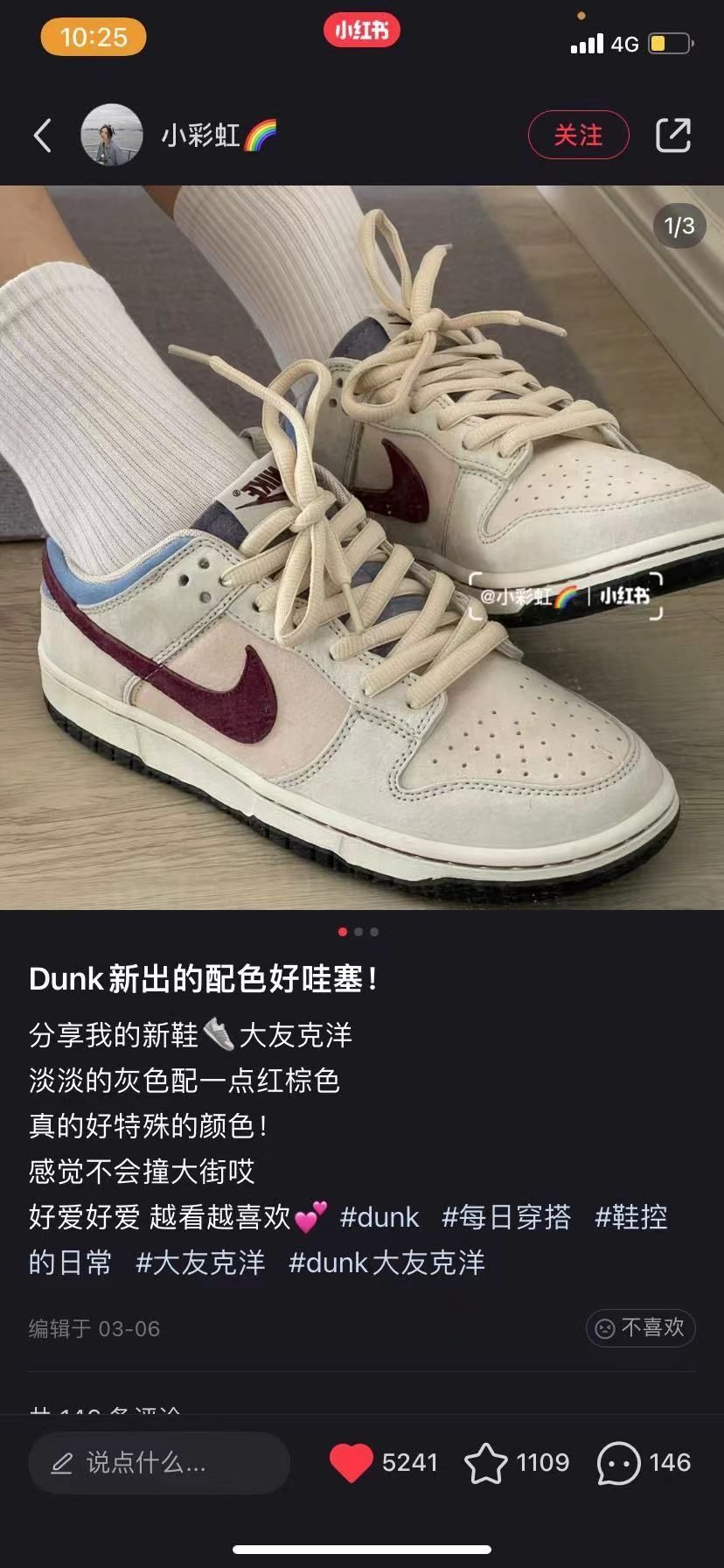Like the post with heart icon
This screenshot has height=1568, width=724.
click(x=352, y=1462)
